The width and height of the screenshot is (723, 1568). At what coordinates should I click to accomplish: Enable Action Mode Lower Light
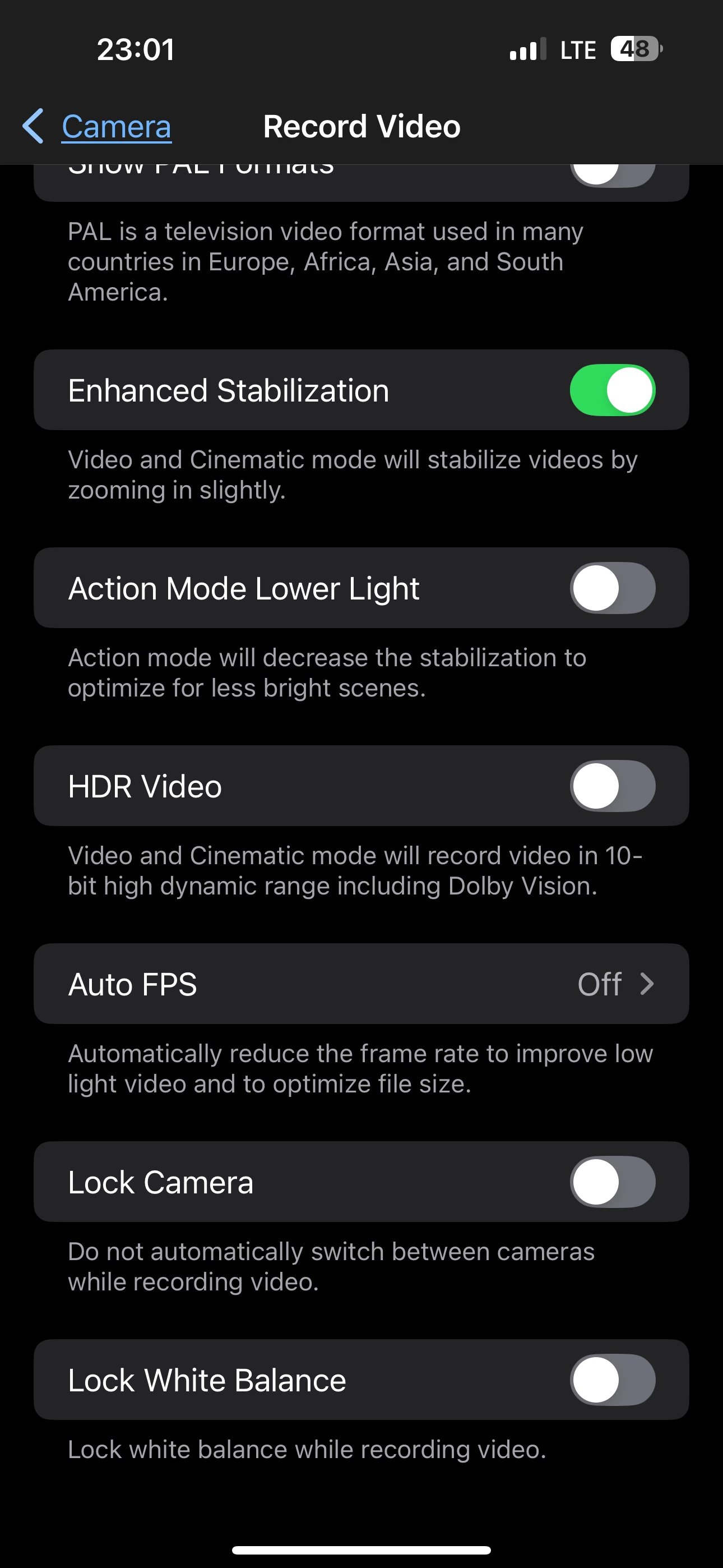(611, 588)
